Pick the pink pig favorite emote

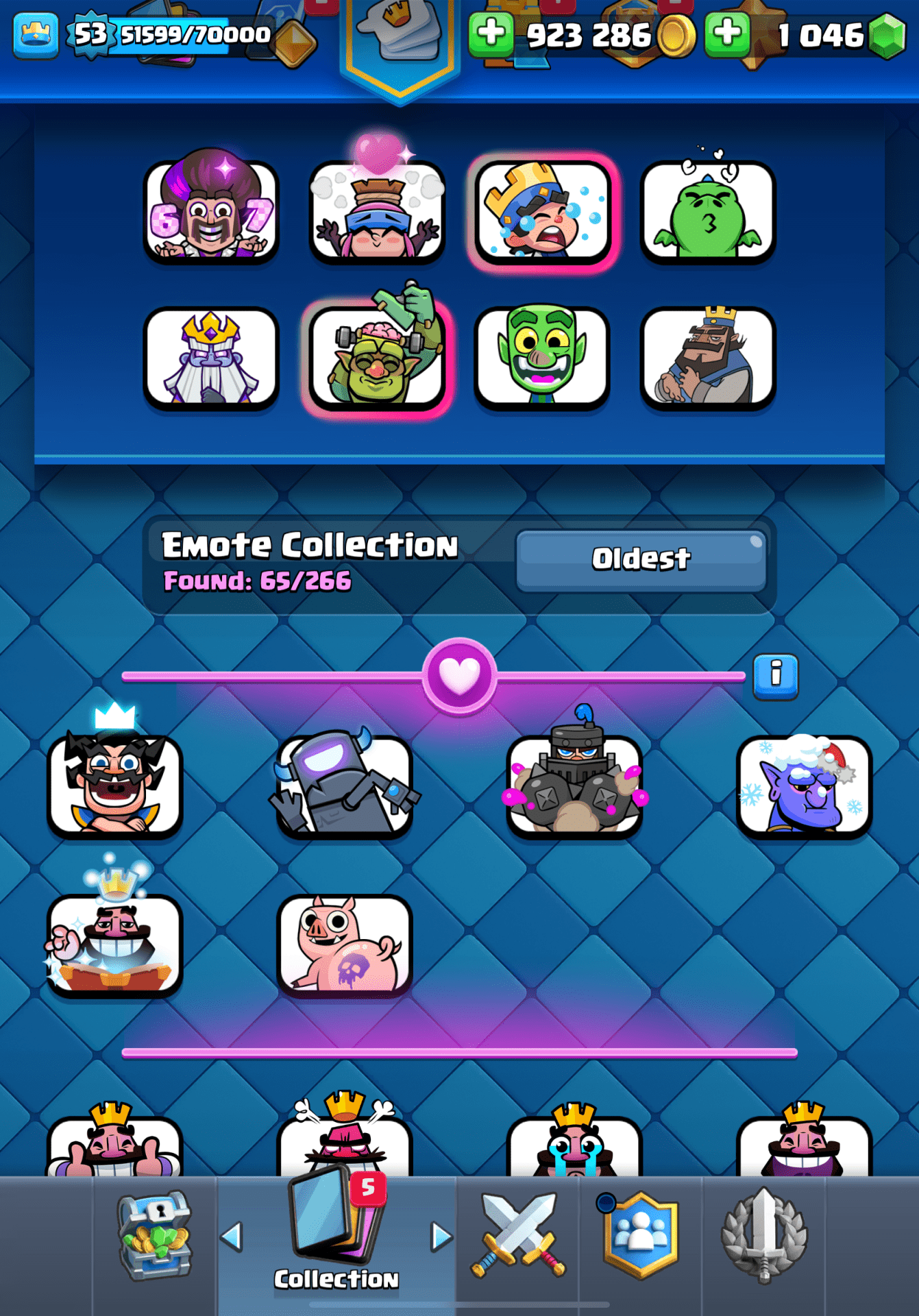point(345,945)
